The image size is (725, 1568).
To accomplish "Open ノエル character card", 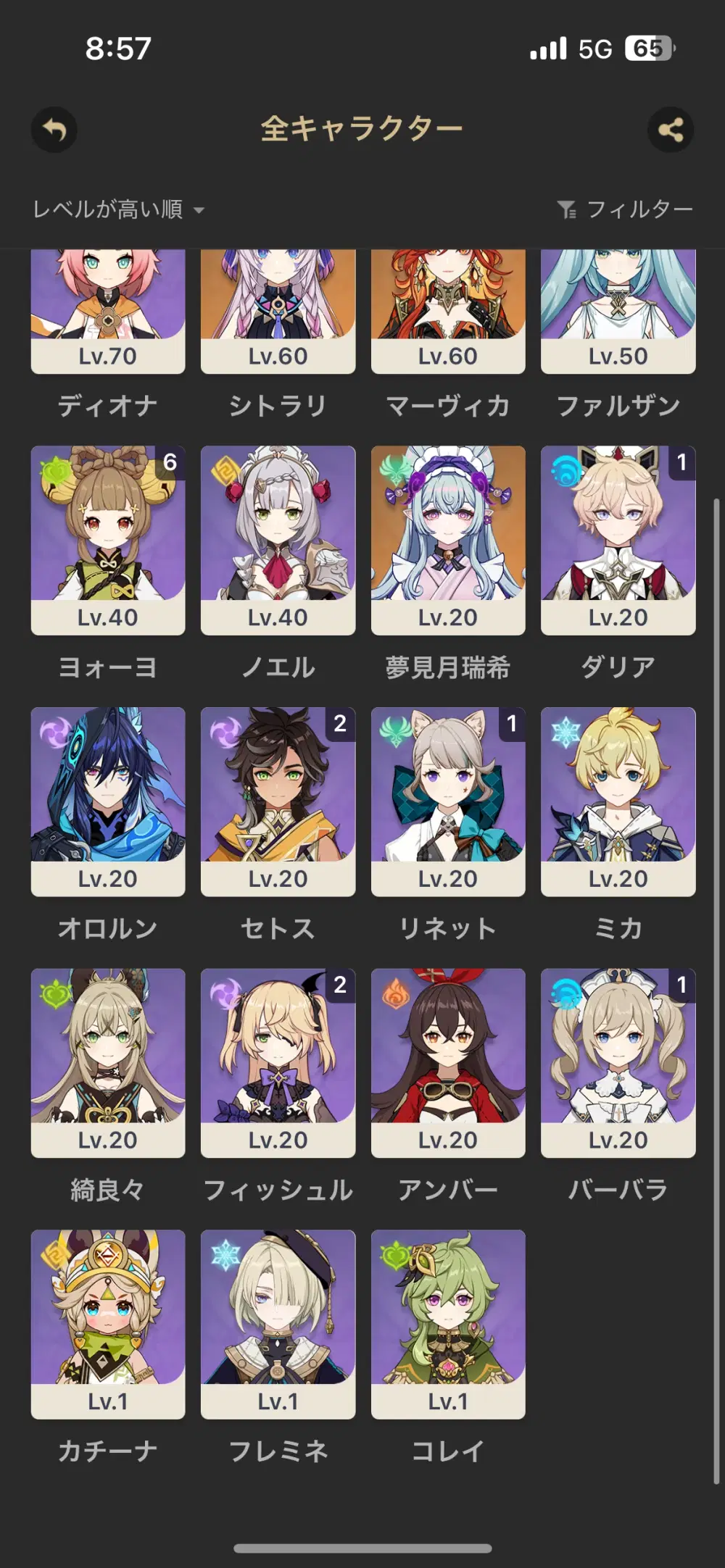I will [278, 540].
